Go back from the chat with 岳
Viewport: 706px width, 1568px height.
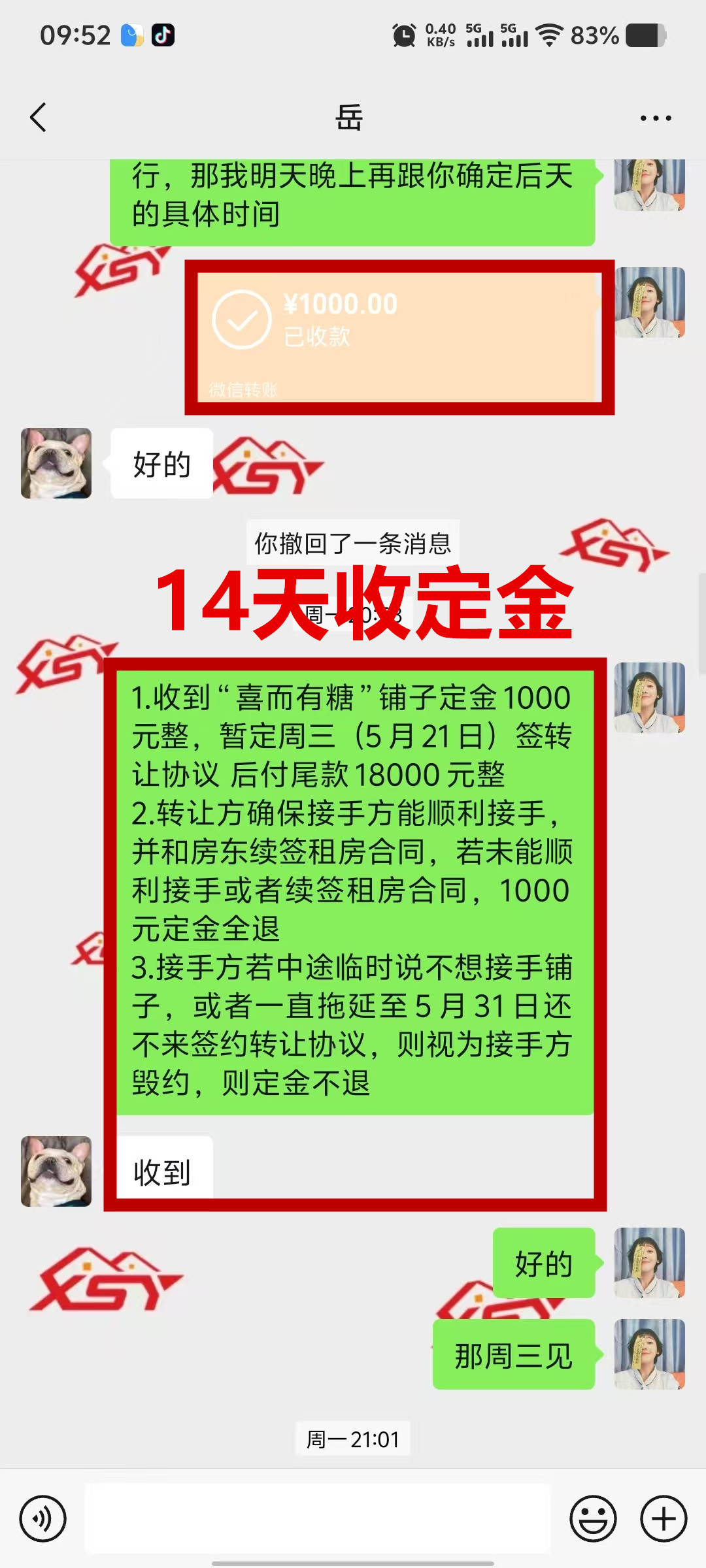tap(39, 118)
